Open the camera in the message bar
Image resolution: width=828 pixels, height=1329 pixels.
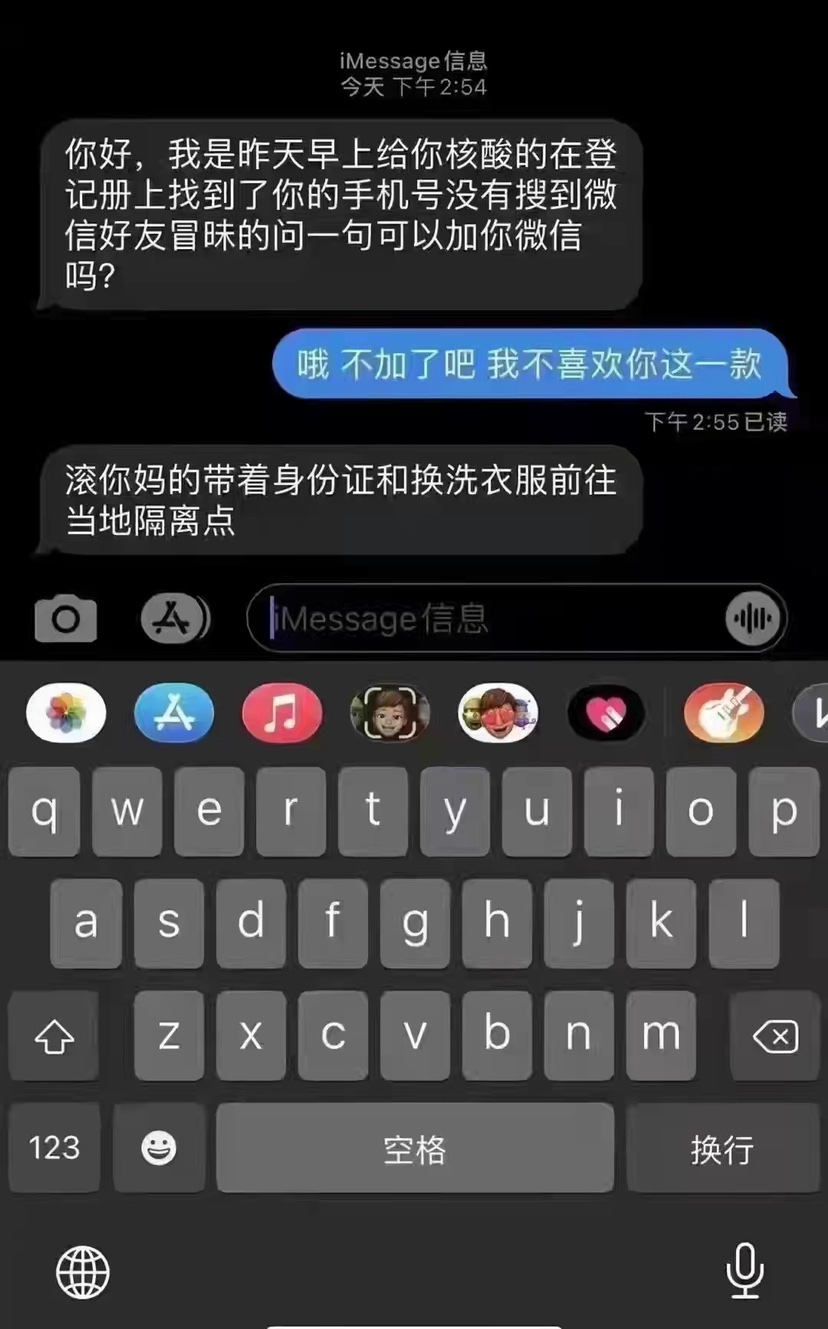coord(66,619)
